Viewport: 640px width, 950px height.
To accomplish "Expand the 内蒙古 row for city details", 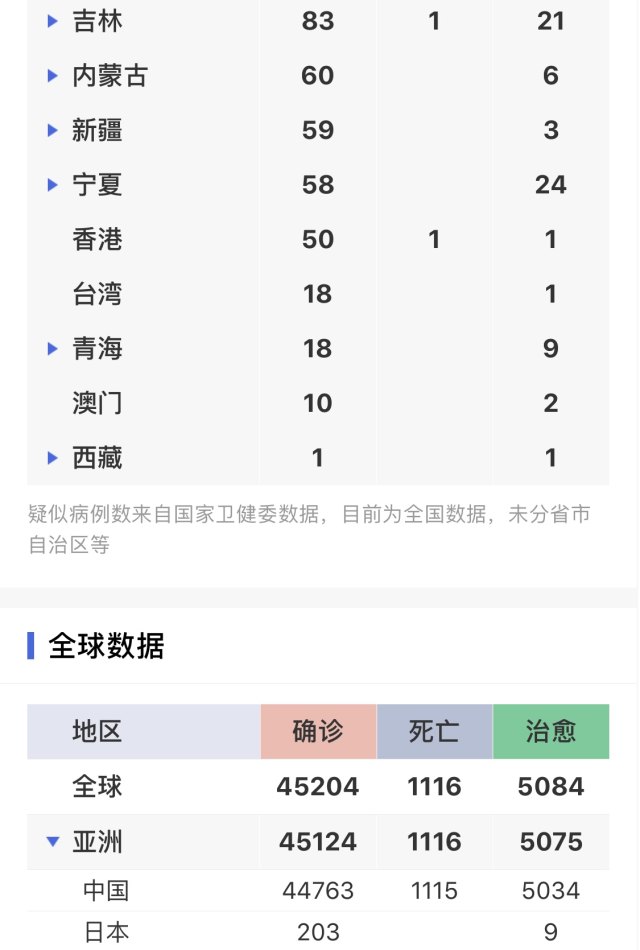I will pyautogui.click(x=53, y=76).
